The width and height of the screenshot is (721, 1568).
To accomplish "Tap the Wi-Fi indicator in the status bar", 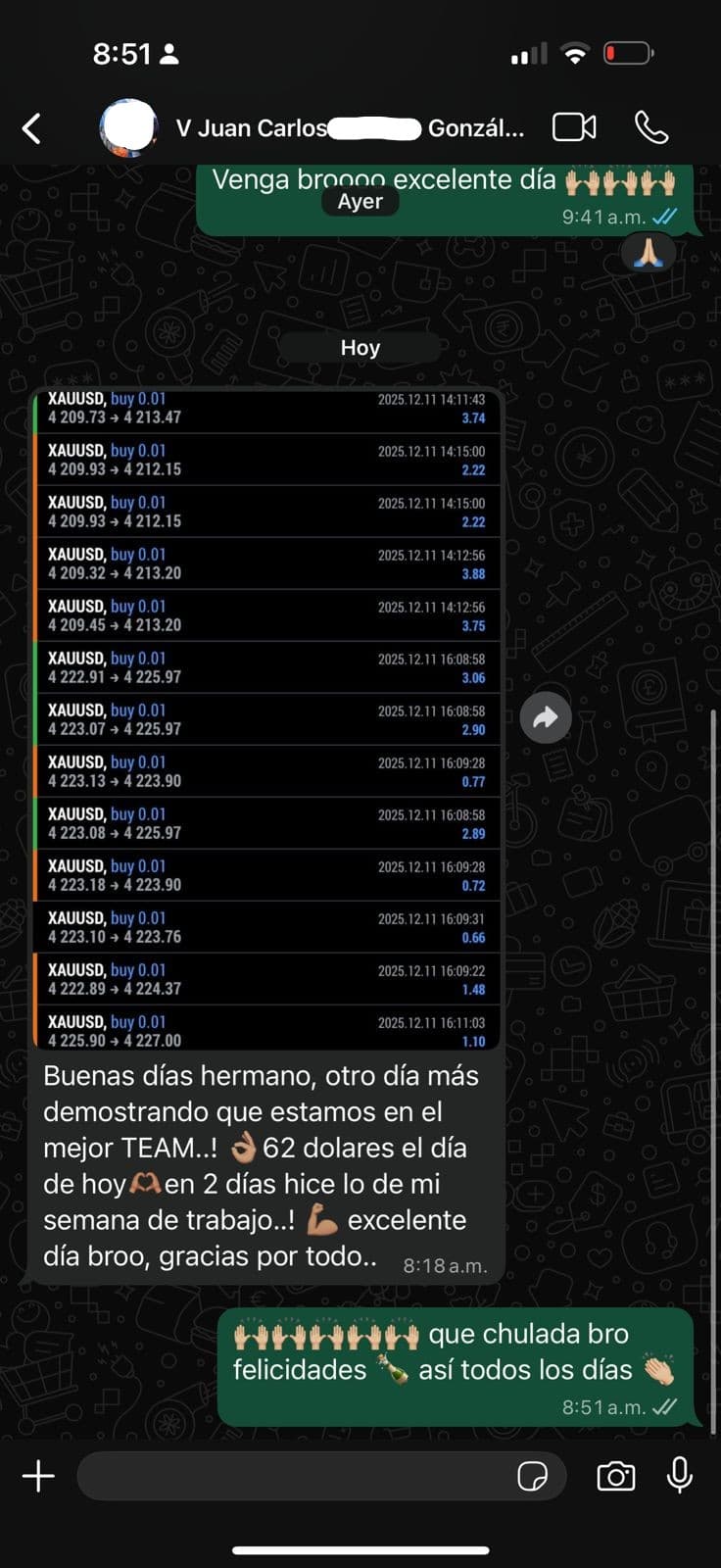I will coord(576,54).
